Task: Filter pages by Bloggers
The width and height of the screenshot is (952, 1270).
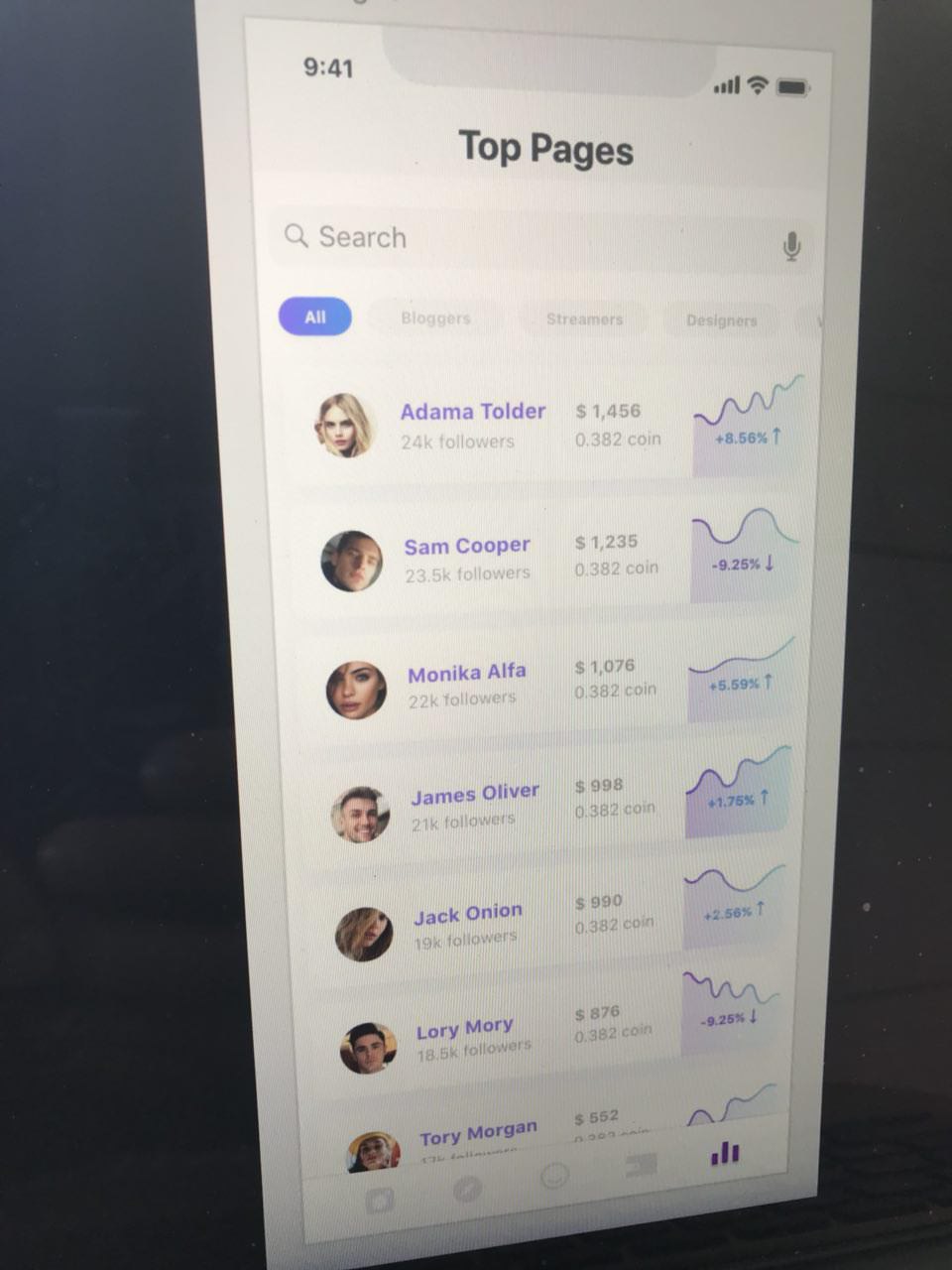Action: 435,318
